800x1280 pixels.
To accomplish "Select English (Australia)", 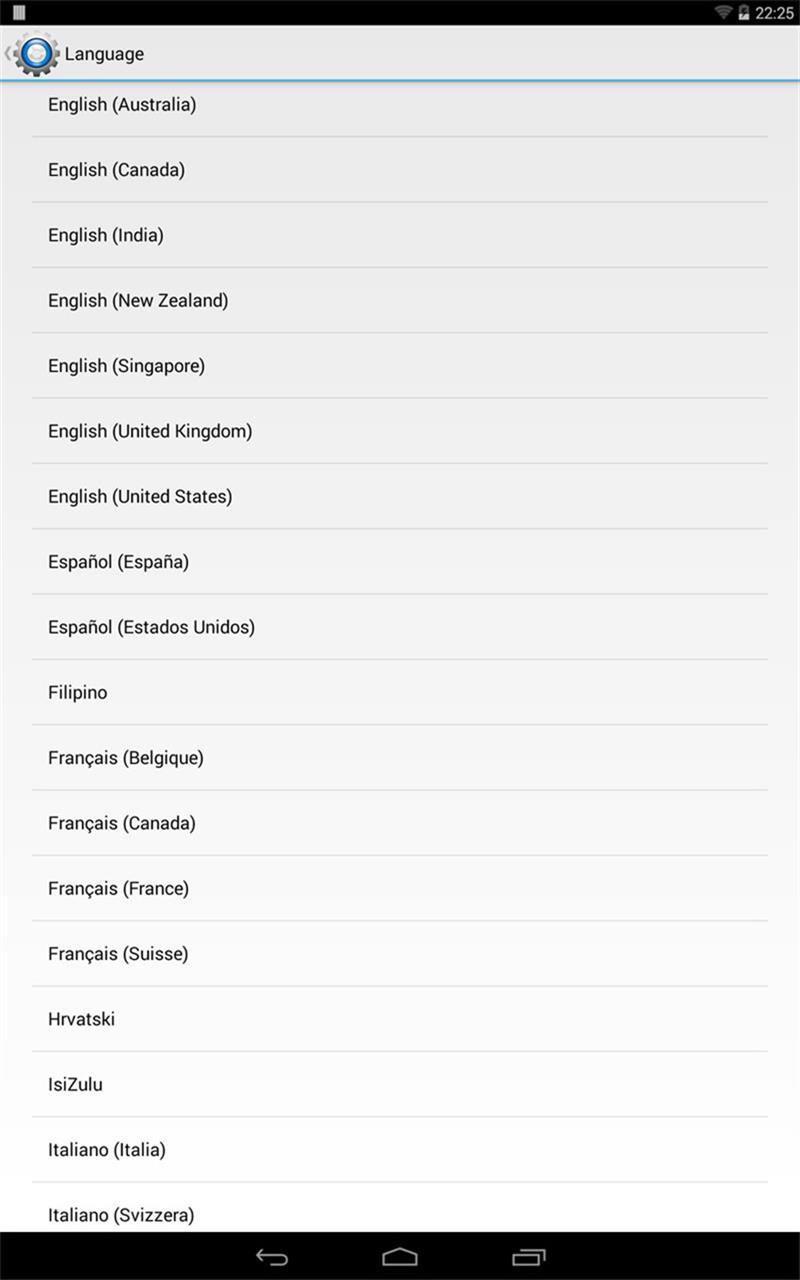I will pyautogui.click(x=122, y=104).
